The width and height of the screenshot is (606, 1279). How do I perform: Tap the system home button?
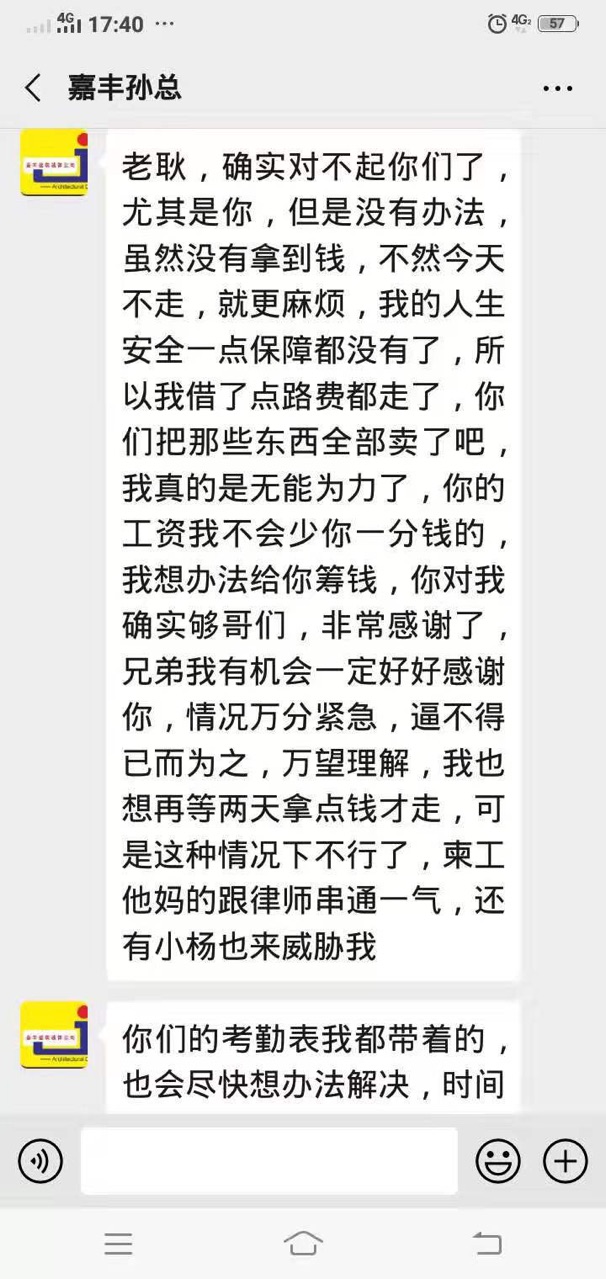click(x=303, y=1243)
